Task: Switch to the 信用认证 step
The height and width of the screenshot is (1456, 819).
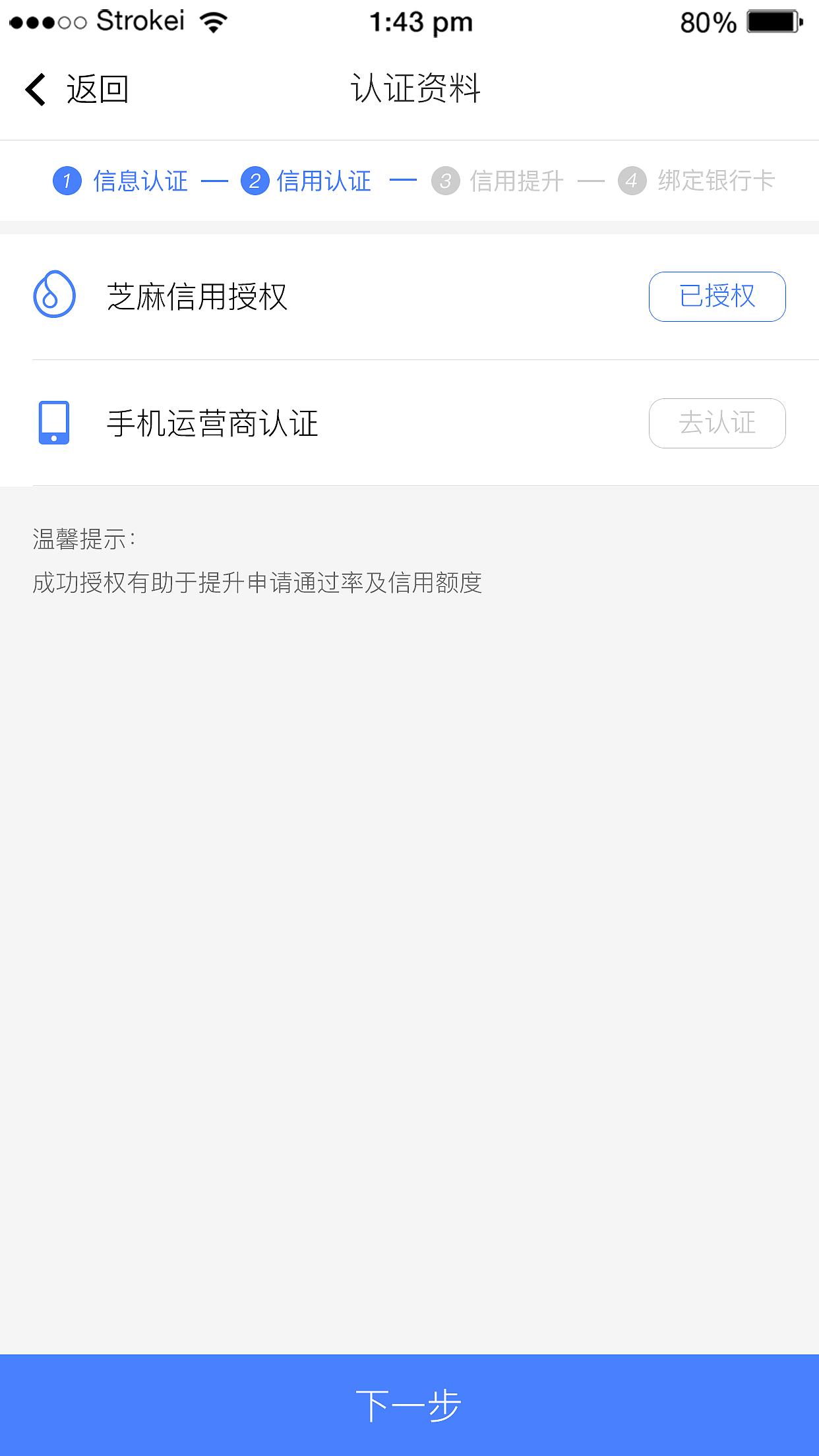Action: point(324,181)
